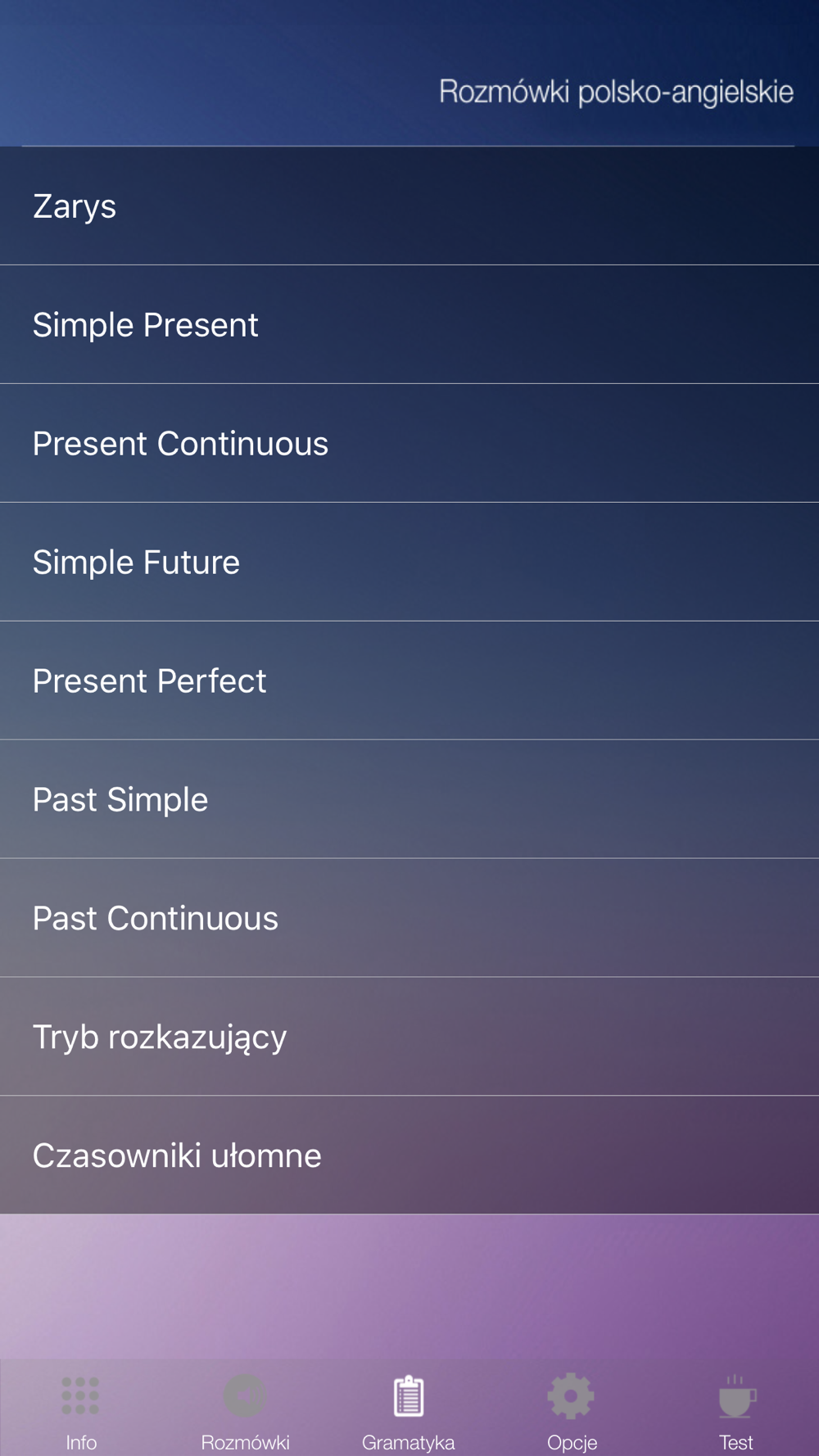Tap the Past Simple row

click(409, 800)
